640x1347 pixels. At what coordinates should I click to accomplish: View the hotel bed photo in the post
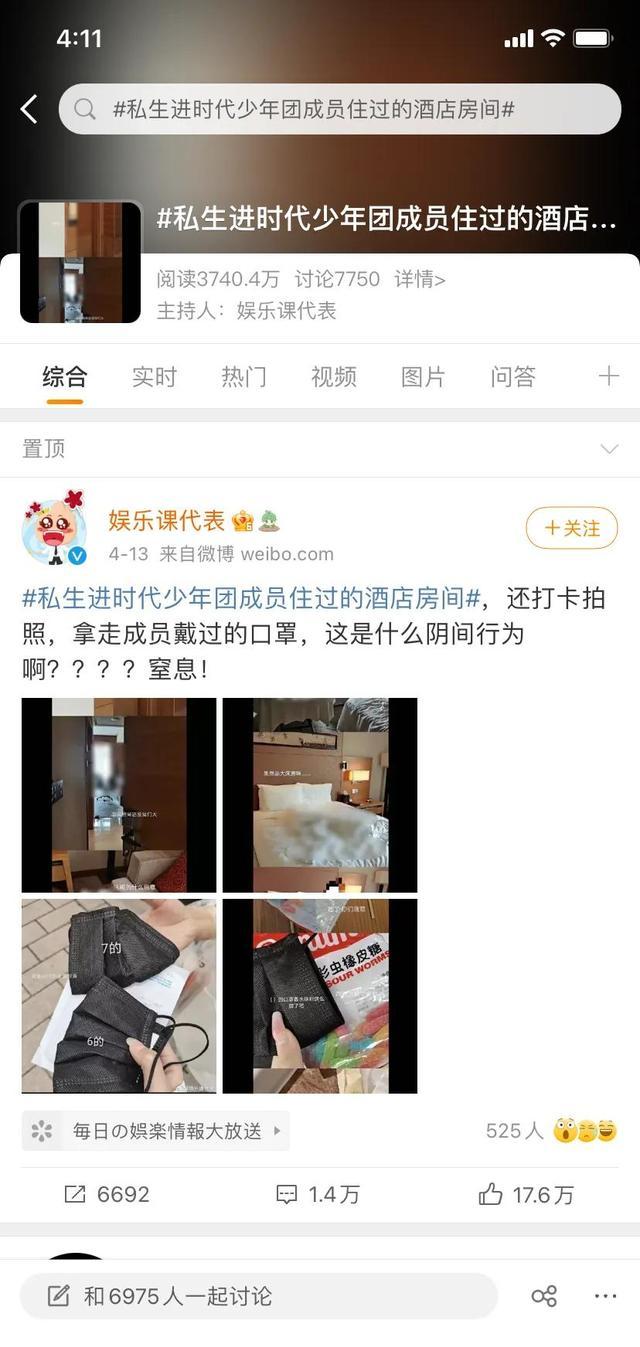pos(319,795)
